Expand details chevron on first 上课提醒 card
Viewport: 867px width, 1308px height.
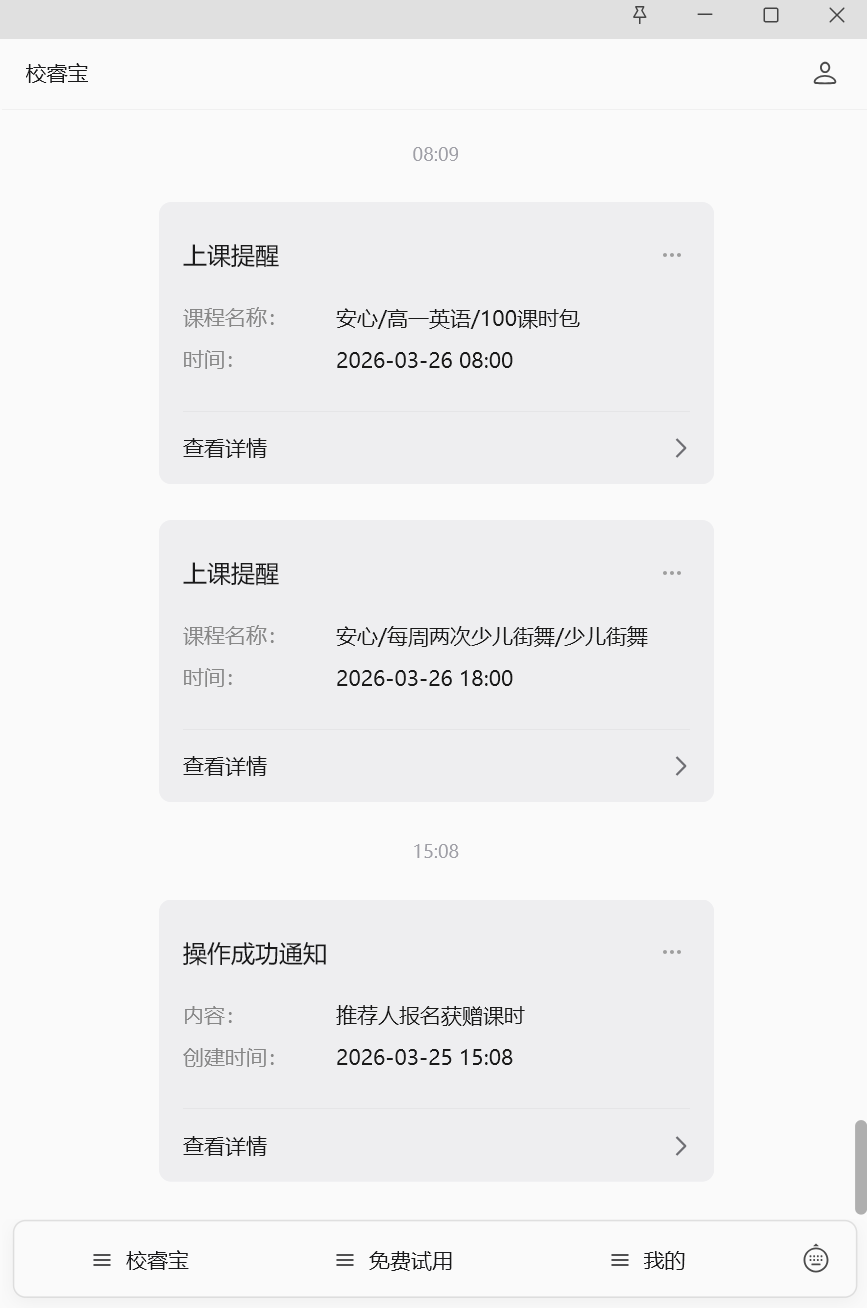point(681,448)
